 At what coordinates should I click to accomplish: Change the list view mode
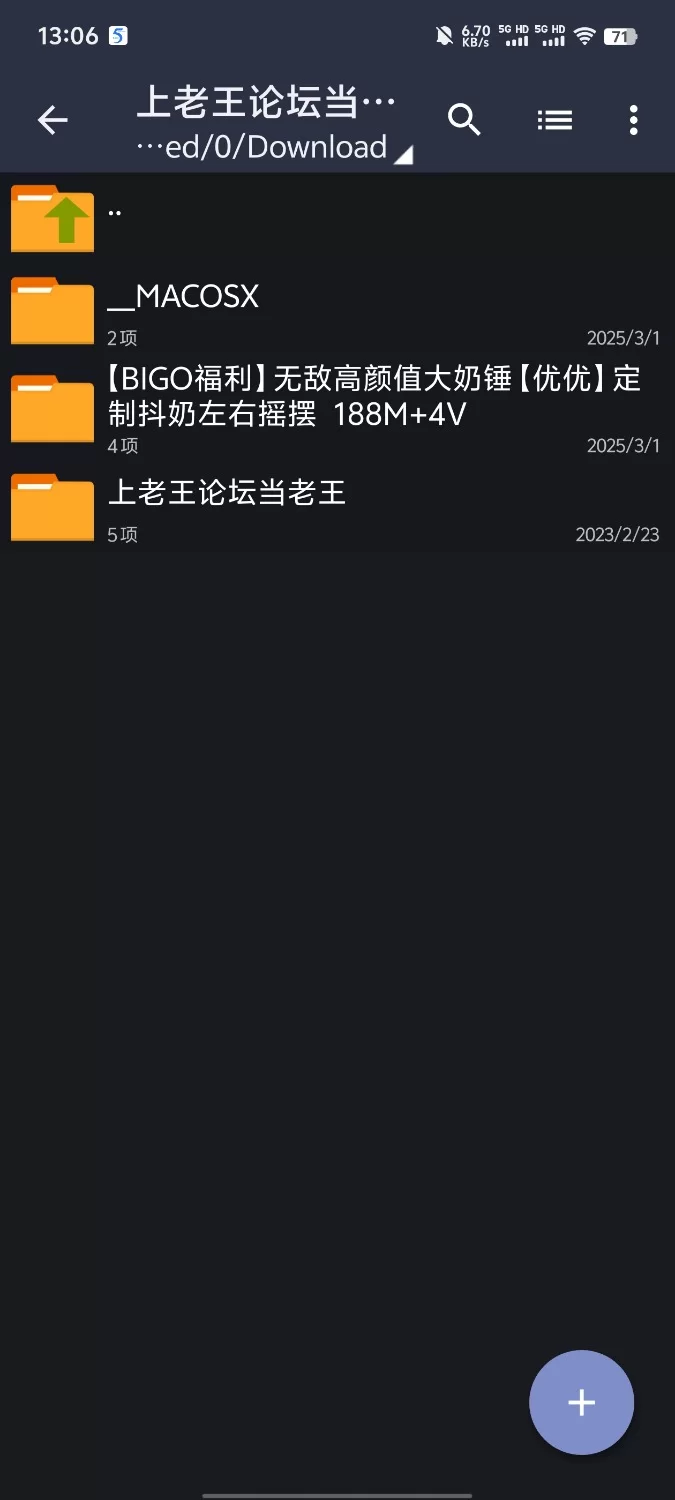click(555, 120)
